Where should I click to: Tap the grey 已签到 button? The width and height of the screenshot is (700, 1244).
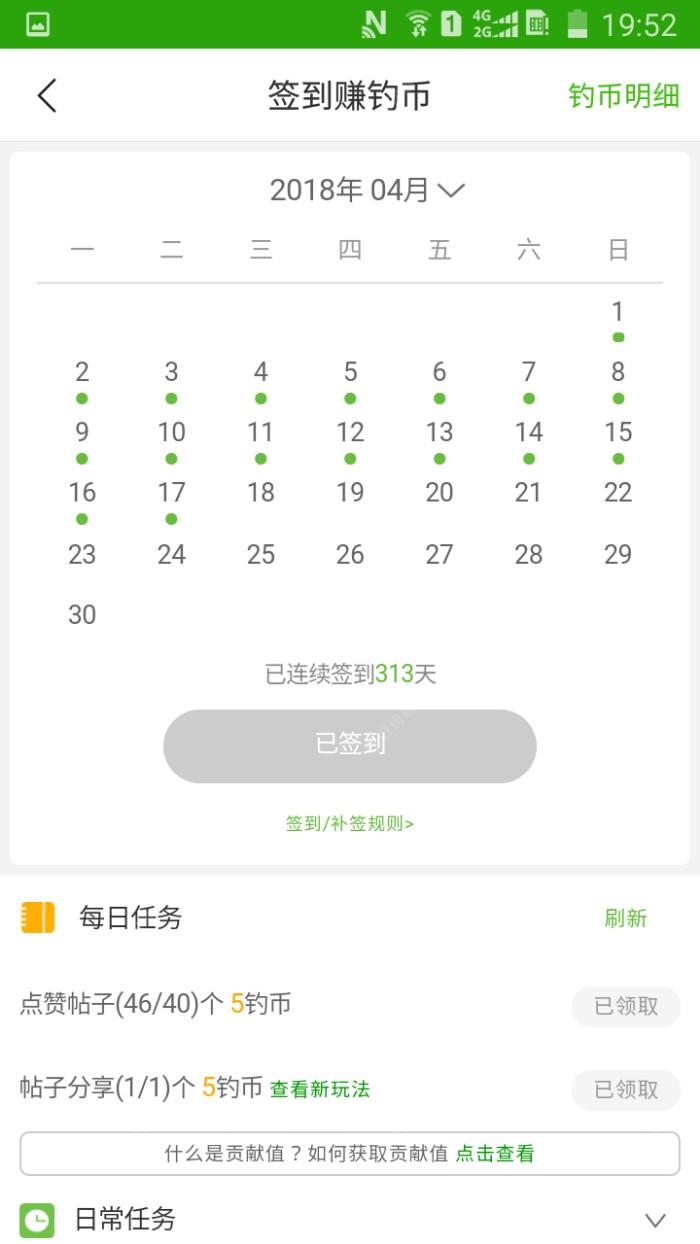coord(350,746)
